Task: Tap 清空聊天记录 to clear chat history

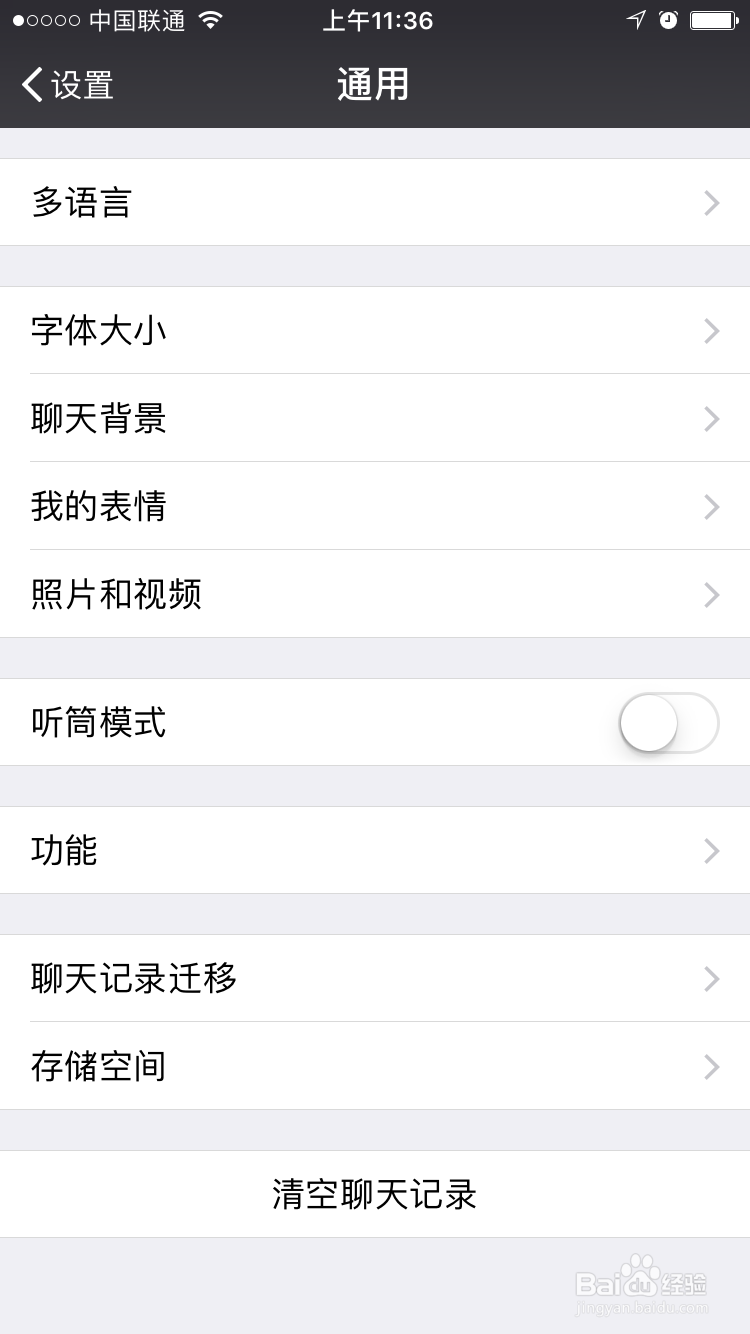Action: (375, 1194)
